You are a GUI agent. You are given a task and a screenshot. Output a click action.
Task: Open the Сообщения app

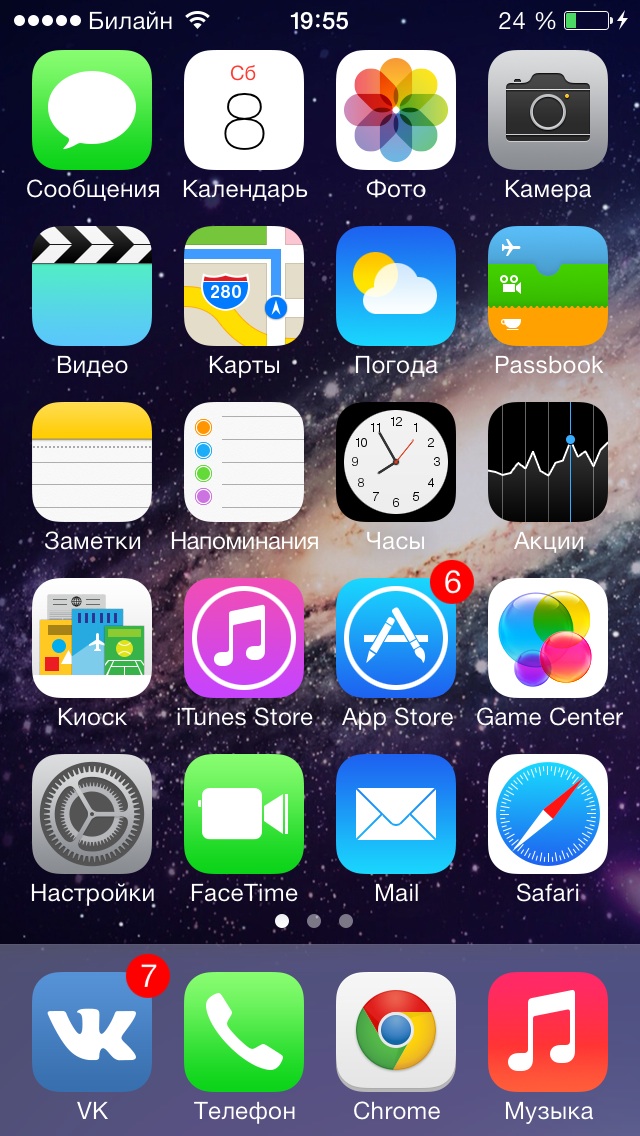(92, 110)
